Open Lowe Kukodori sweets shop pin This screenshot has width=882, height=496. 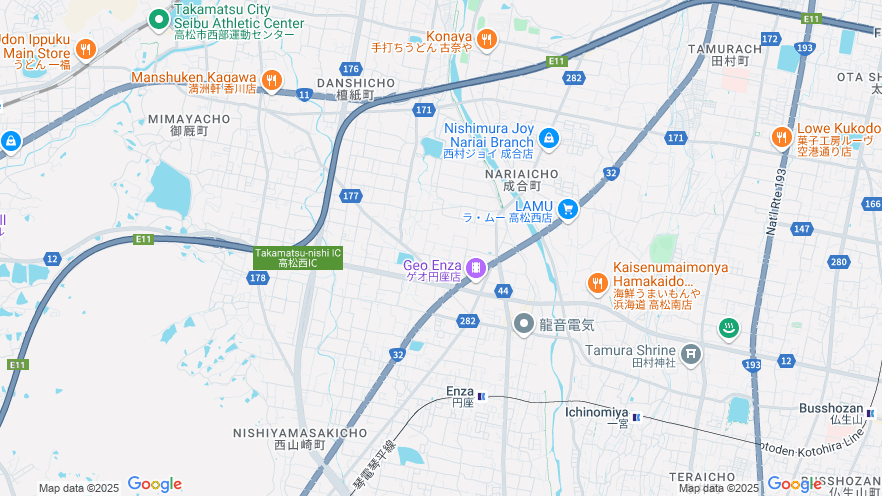point(782,137)
